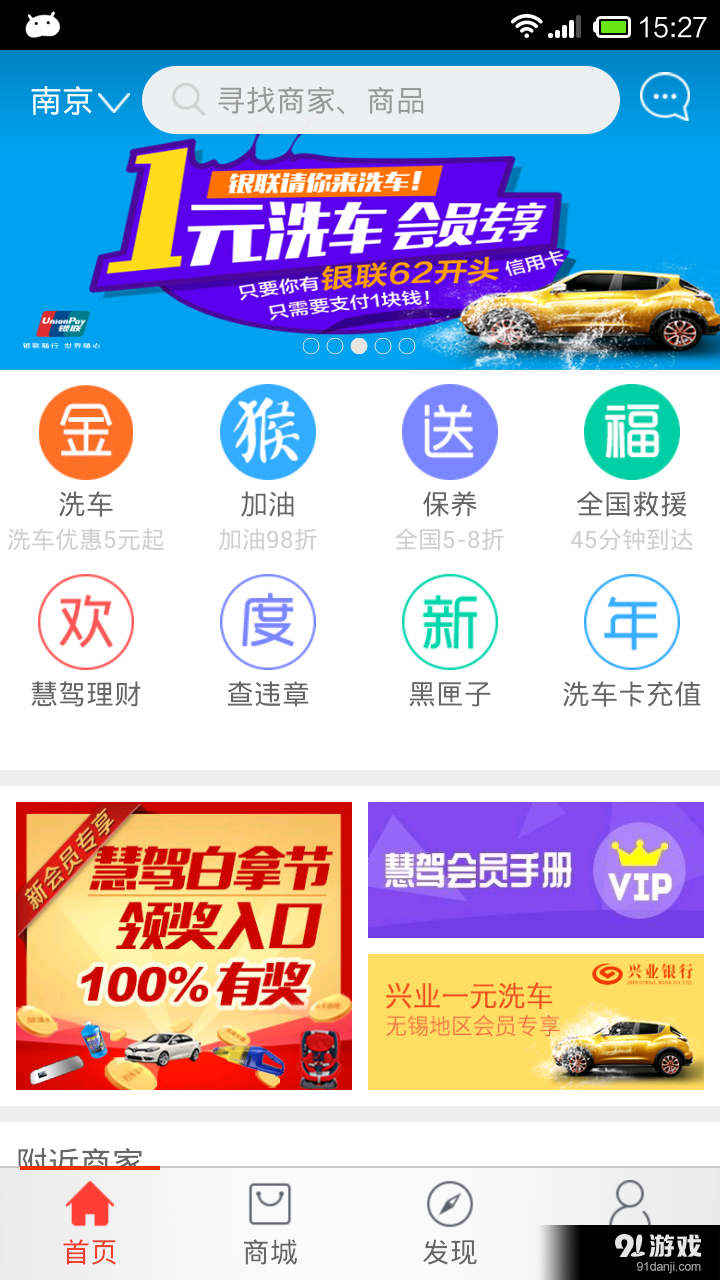Select the 查违章 violation check icon

267,621
